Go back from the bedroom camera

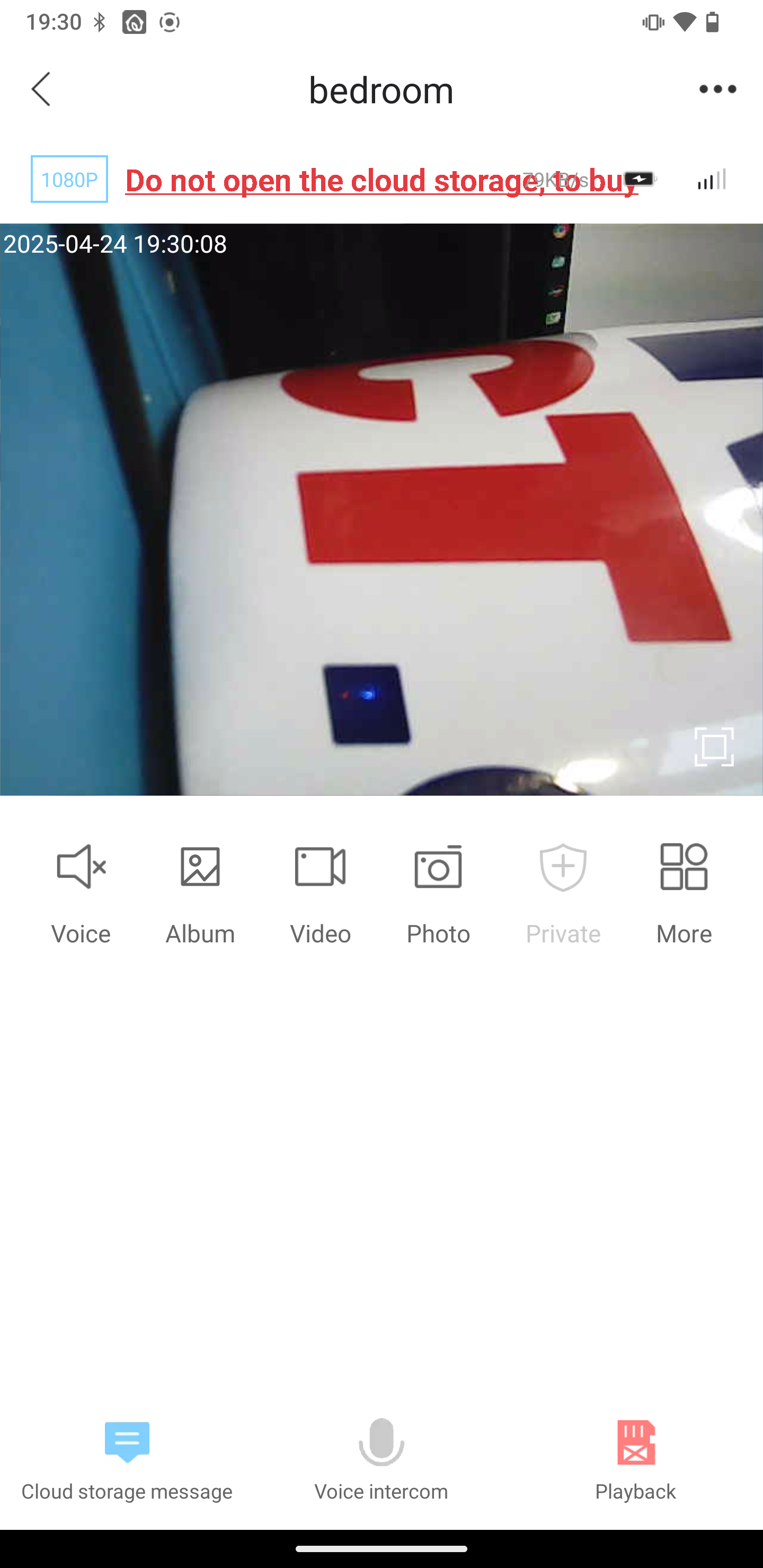41,90
